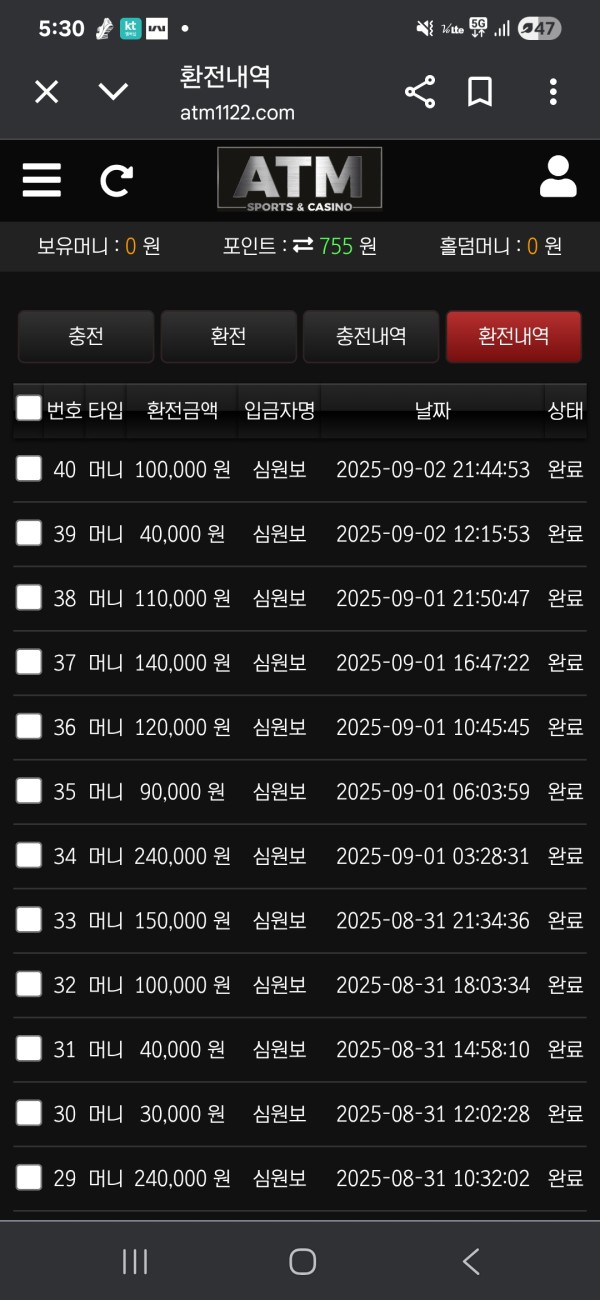Expand the browser dropdown chevron
The image size is (600, 1300).
[x=113, y=92]
